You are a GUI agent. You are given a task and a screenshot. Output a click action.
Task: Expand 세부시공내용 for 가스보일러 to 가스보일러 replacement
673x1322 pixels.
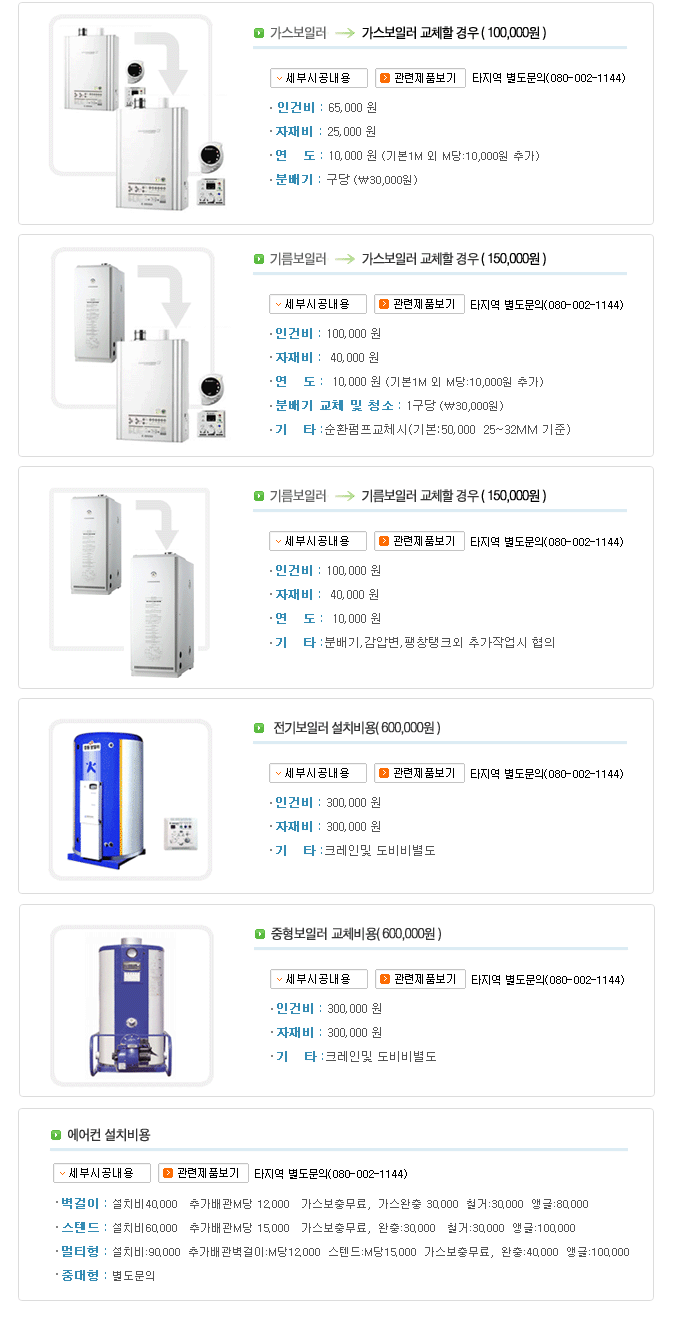click(318, 78)
